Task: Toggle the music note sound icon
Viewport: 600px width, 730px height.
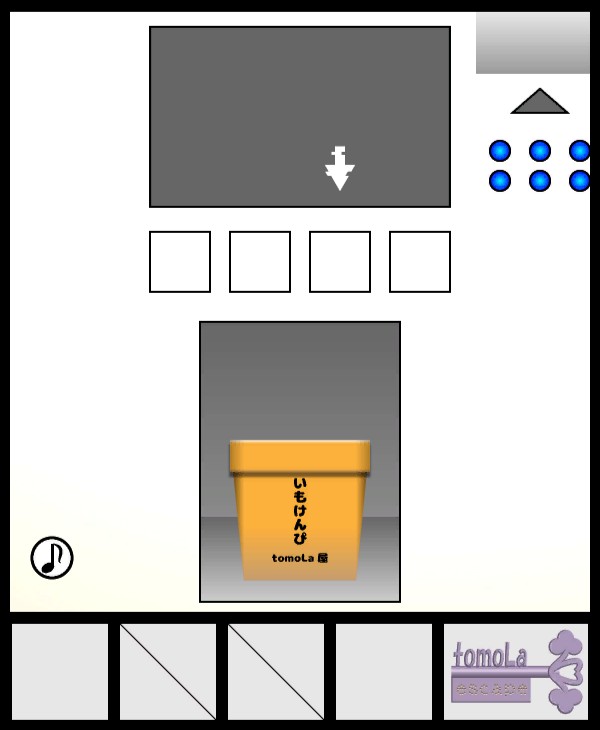Action: [x=52, y=557]
